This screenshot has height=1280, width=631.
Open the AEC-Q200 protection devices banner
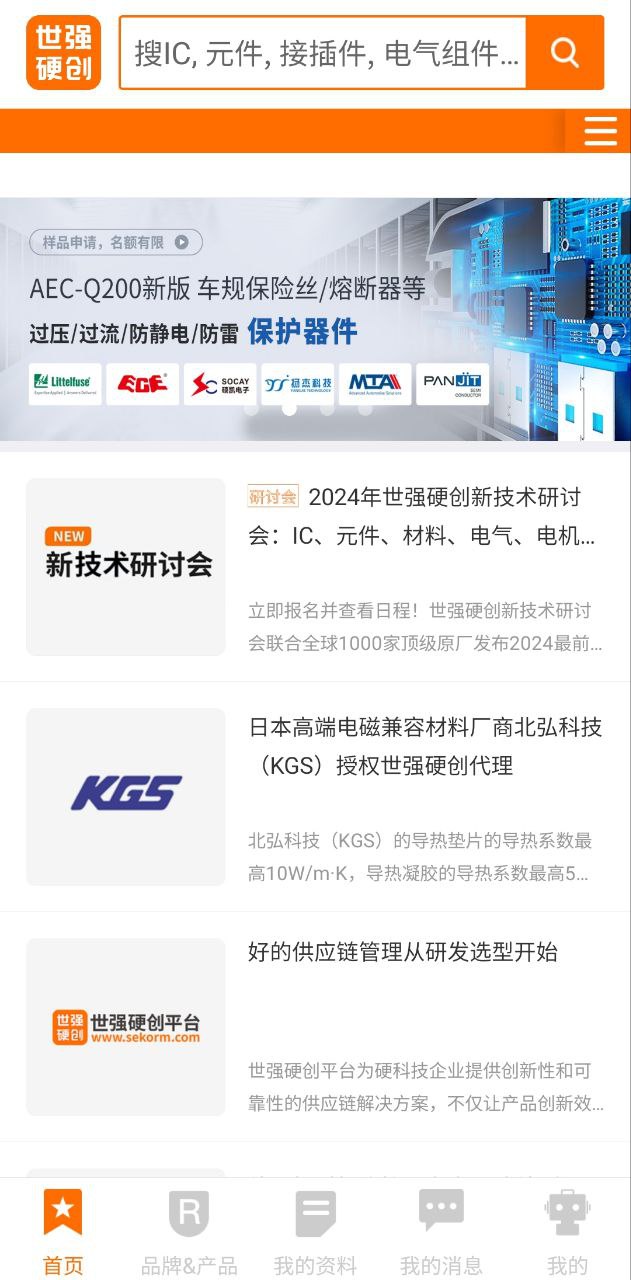[315, 318]
